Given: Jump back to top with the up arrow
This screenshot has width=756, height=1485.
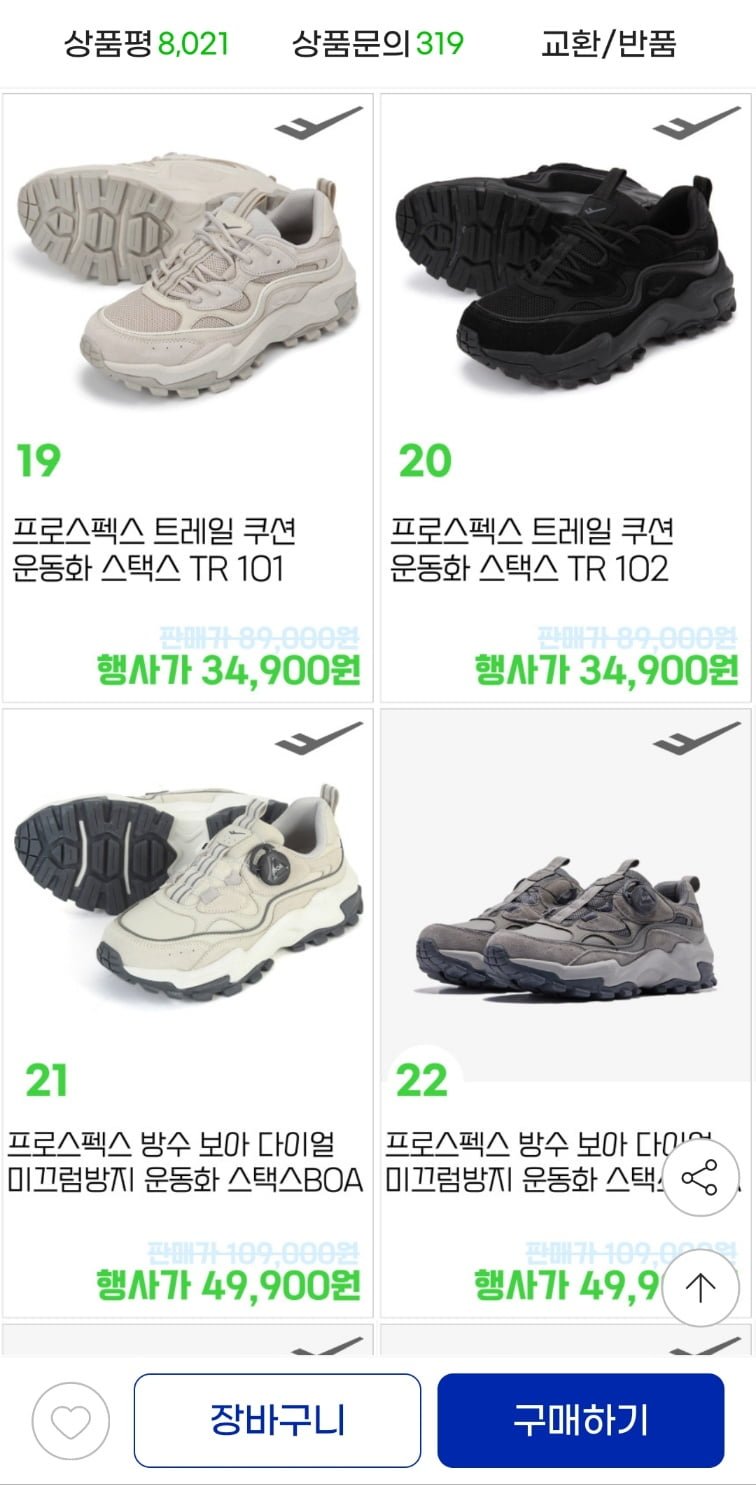Looking at the screenshot, I should tap(700, 1288).
